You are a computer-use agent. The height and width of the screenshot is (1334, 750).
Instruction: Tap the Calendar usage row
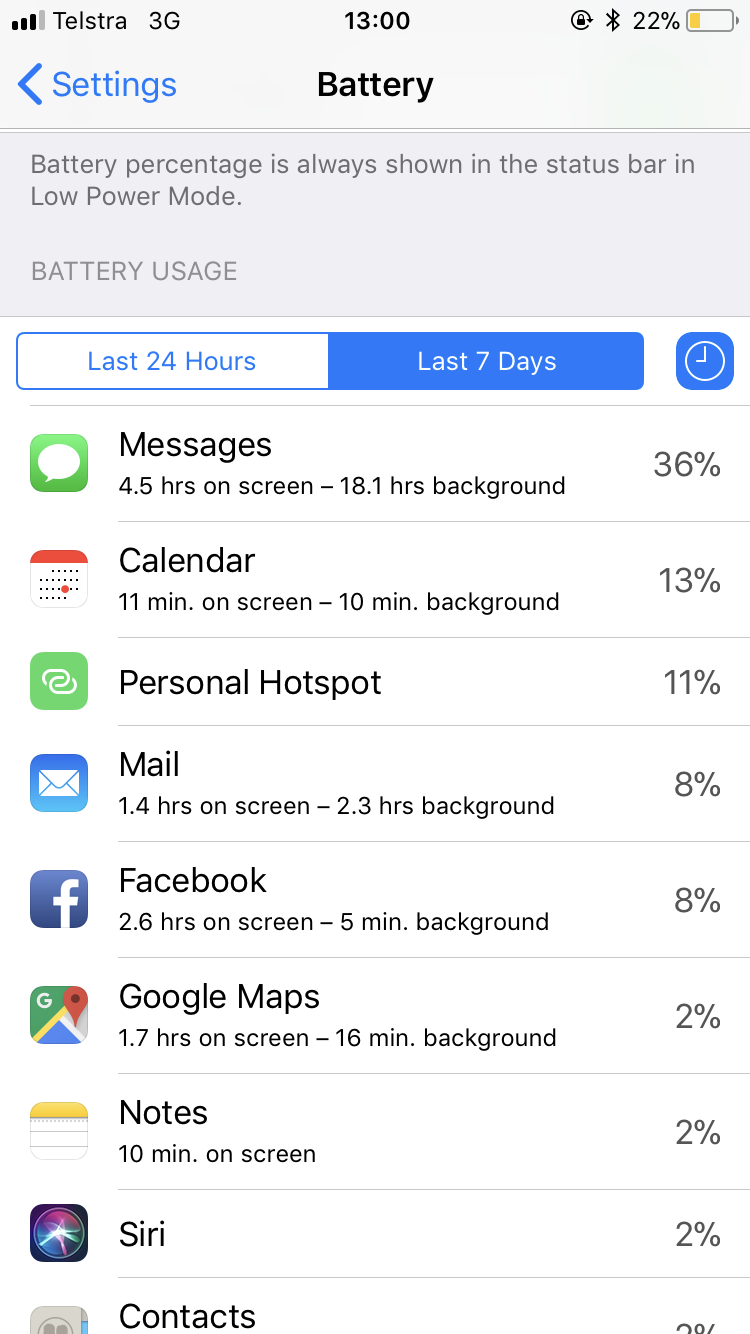(375, 580)
